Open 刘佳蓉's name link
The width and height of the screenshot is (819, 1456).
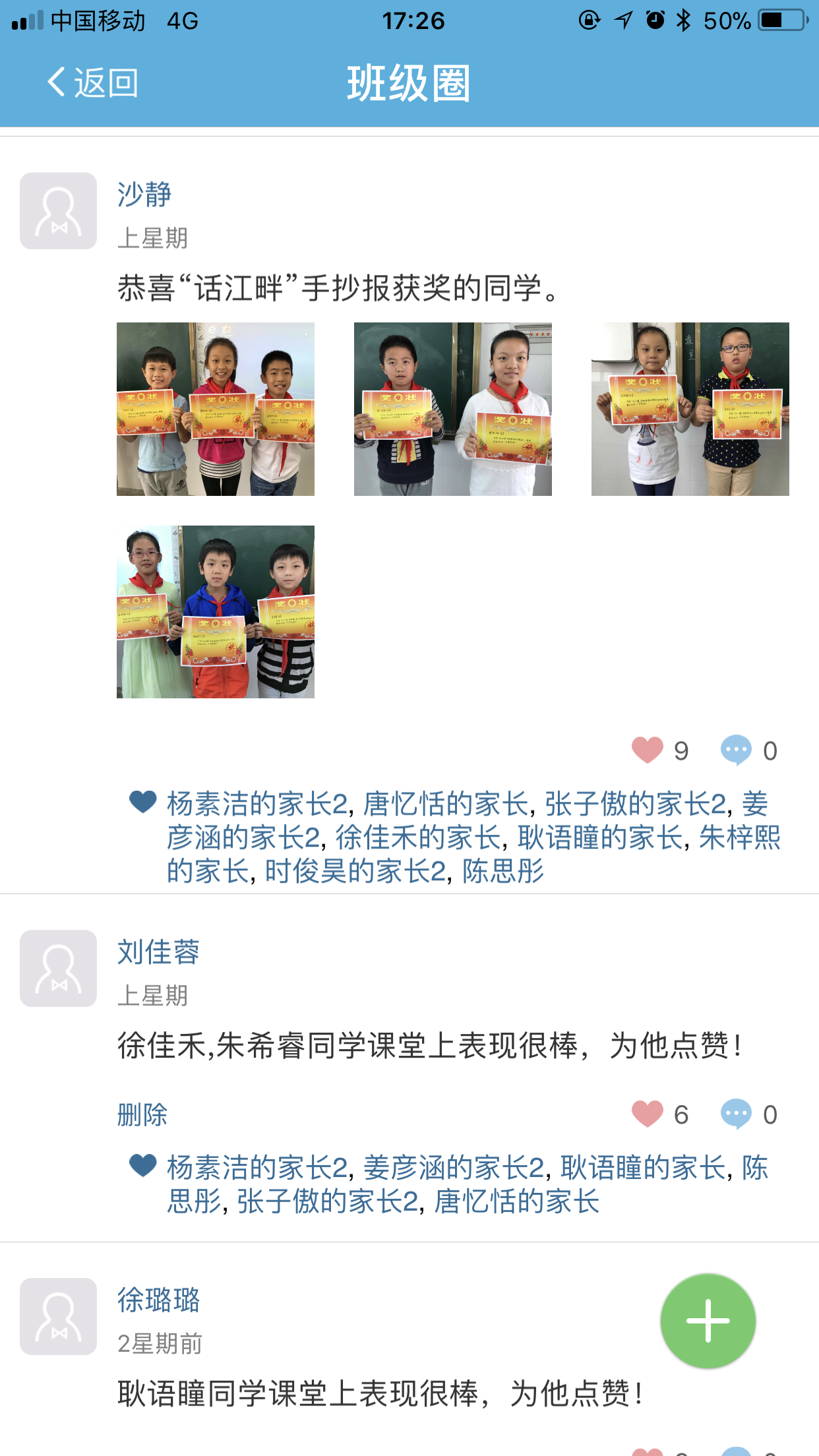click(x=158, y=952)
